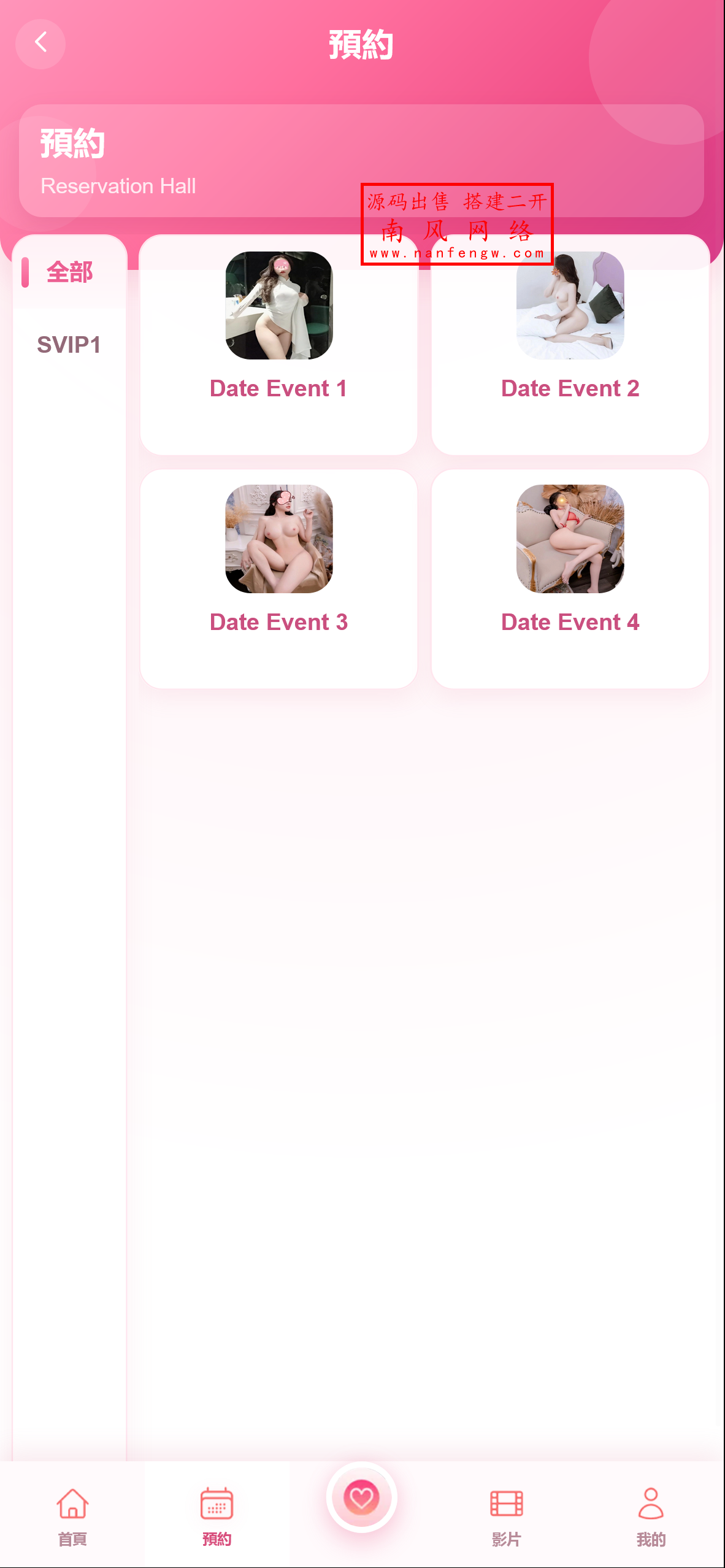Open the Date Event 3 card

click(278, 579)
